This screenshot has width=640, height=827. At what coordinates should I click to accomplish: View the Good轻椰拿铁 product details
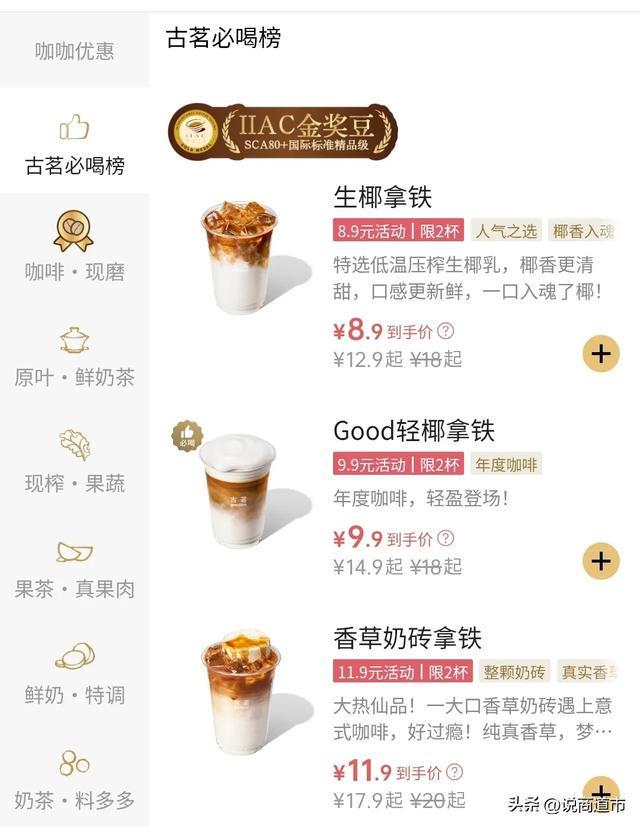pyautogui.click(x=413, y=431)
